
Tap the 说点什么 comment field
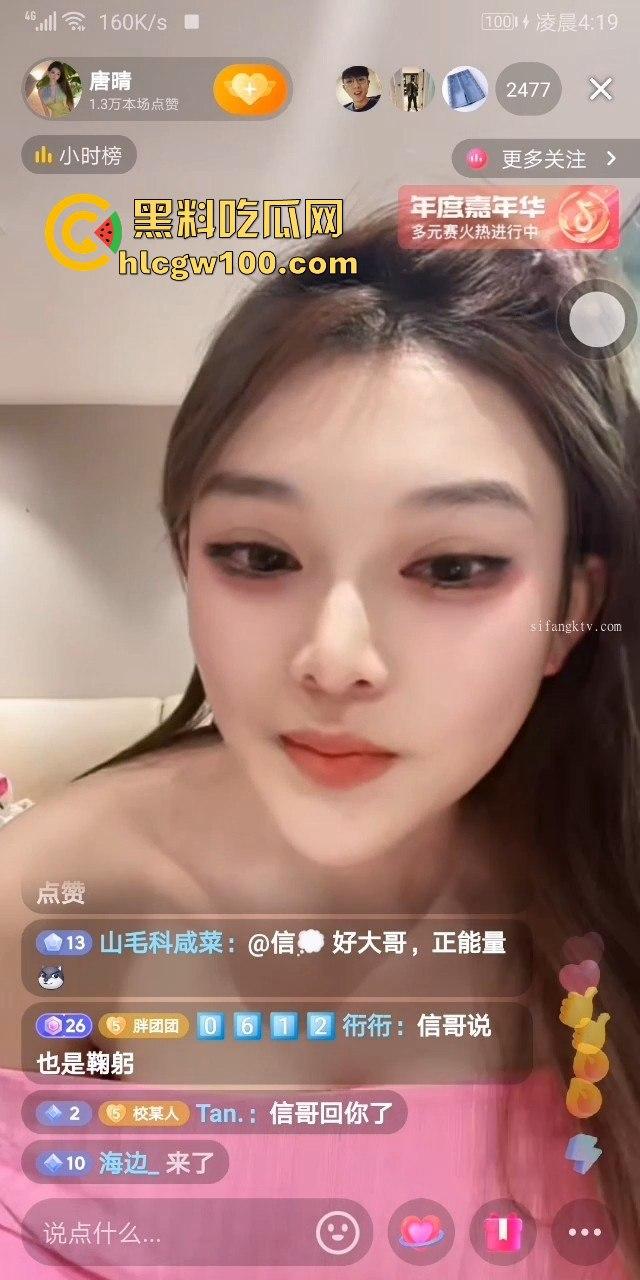[x=160, y=1233]
